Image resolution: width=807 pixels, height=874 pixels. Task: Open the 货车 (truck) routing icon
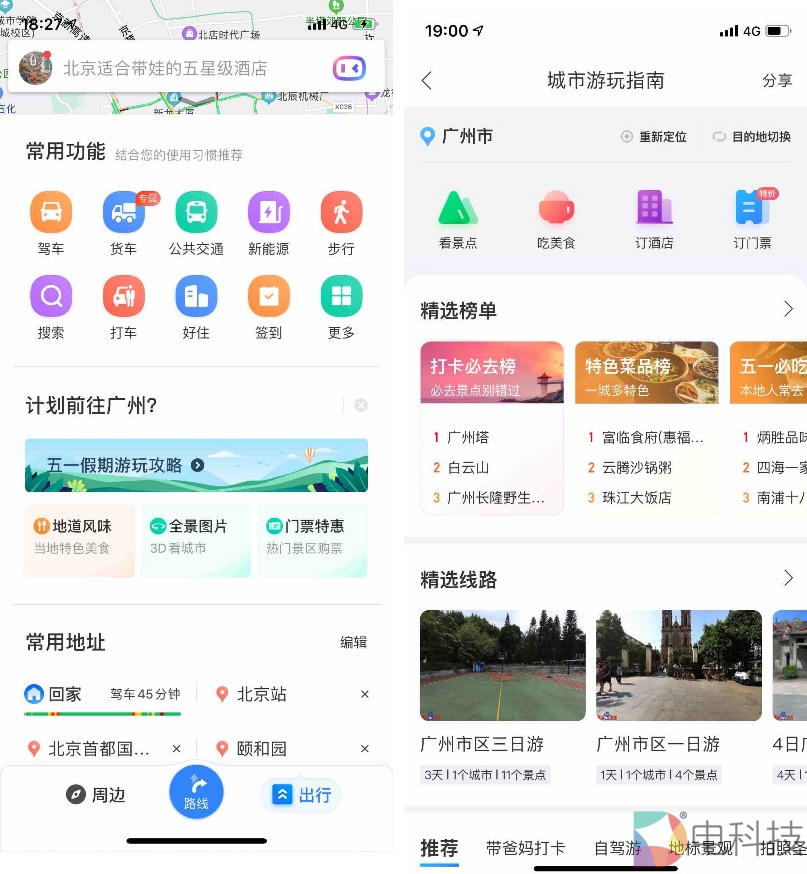[x=124, y=210]
